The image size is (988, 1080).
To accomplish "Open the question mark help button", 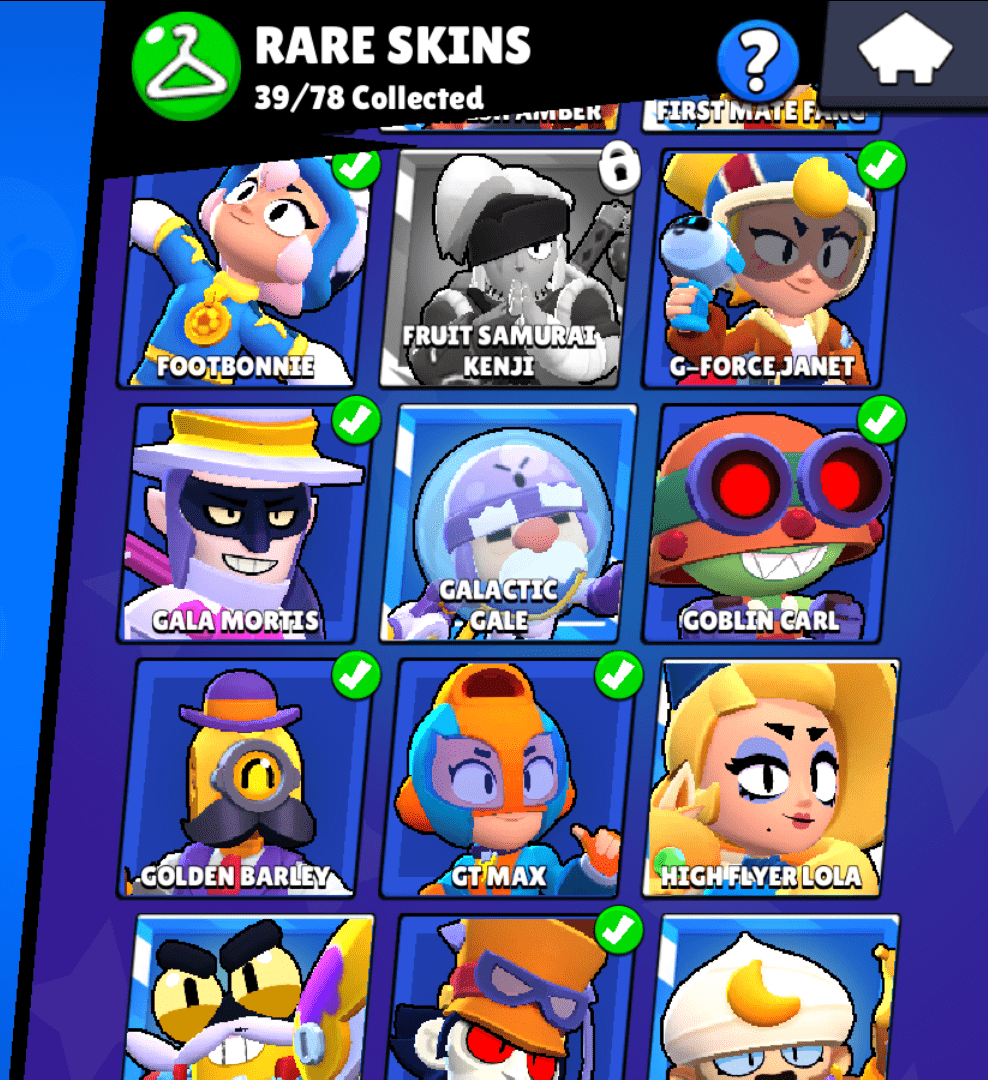I will tap(757, 60).
